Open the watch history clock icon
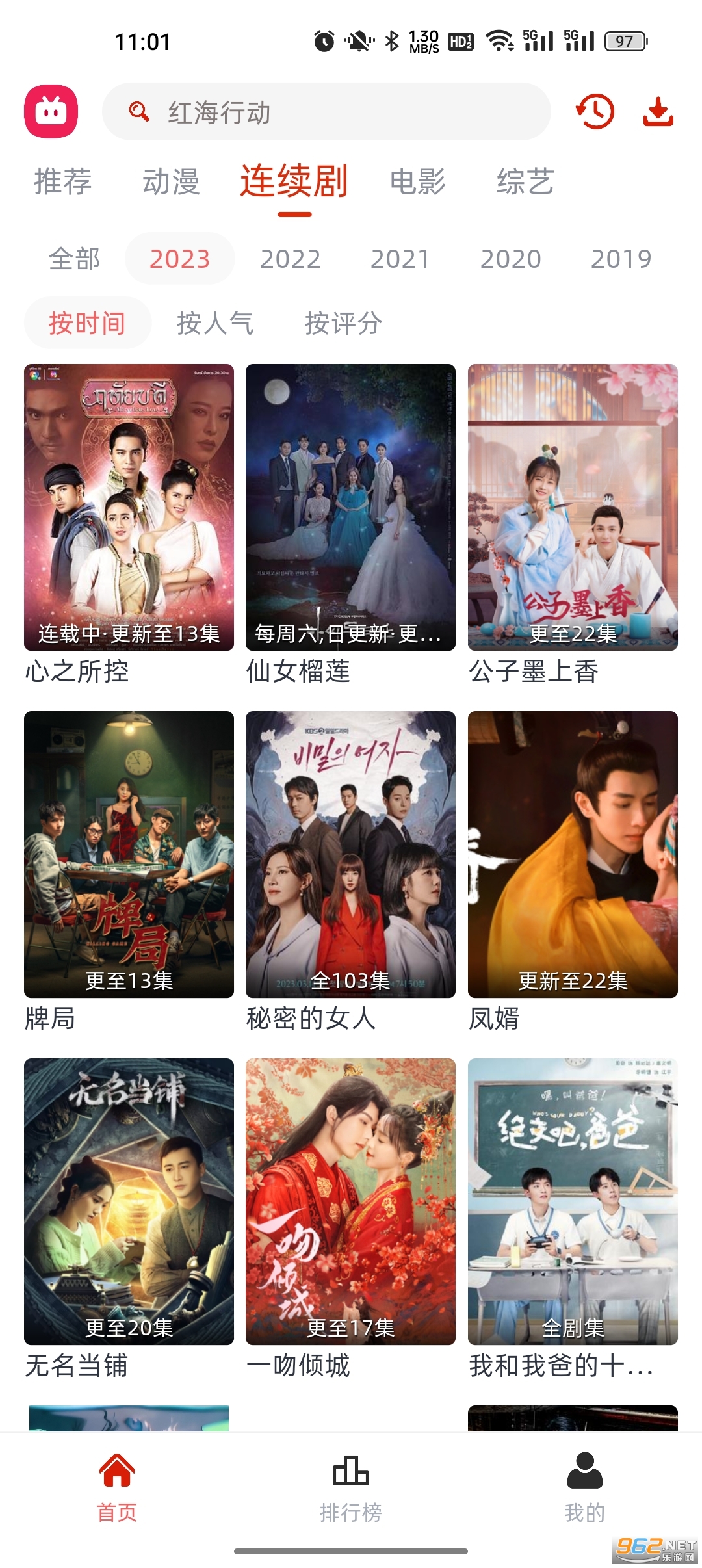 tap(595, 112)
